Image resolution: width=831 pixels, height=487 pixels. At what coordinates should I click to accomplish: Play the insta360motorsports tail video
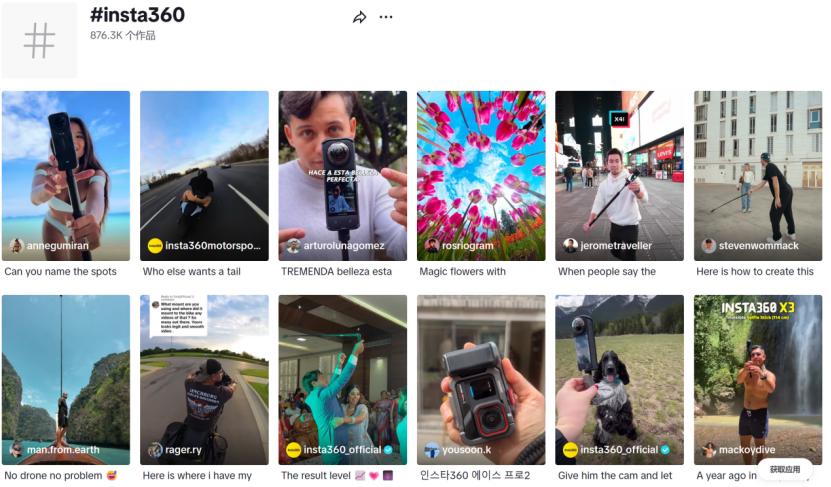click(x=204, y=175)
